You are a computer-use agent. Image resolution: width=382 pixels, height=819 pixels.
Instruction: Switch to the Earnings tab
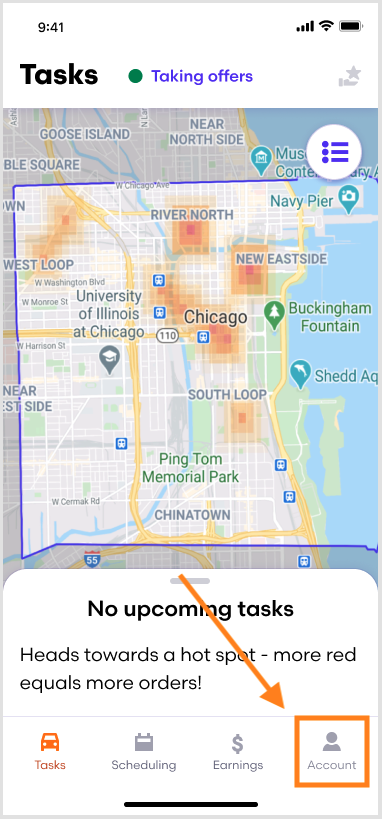point(238,751)
